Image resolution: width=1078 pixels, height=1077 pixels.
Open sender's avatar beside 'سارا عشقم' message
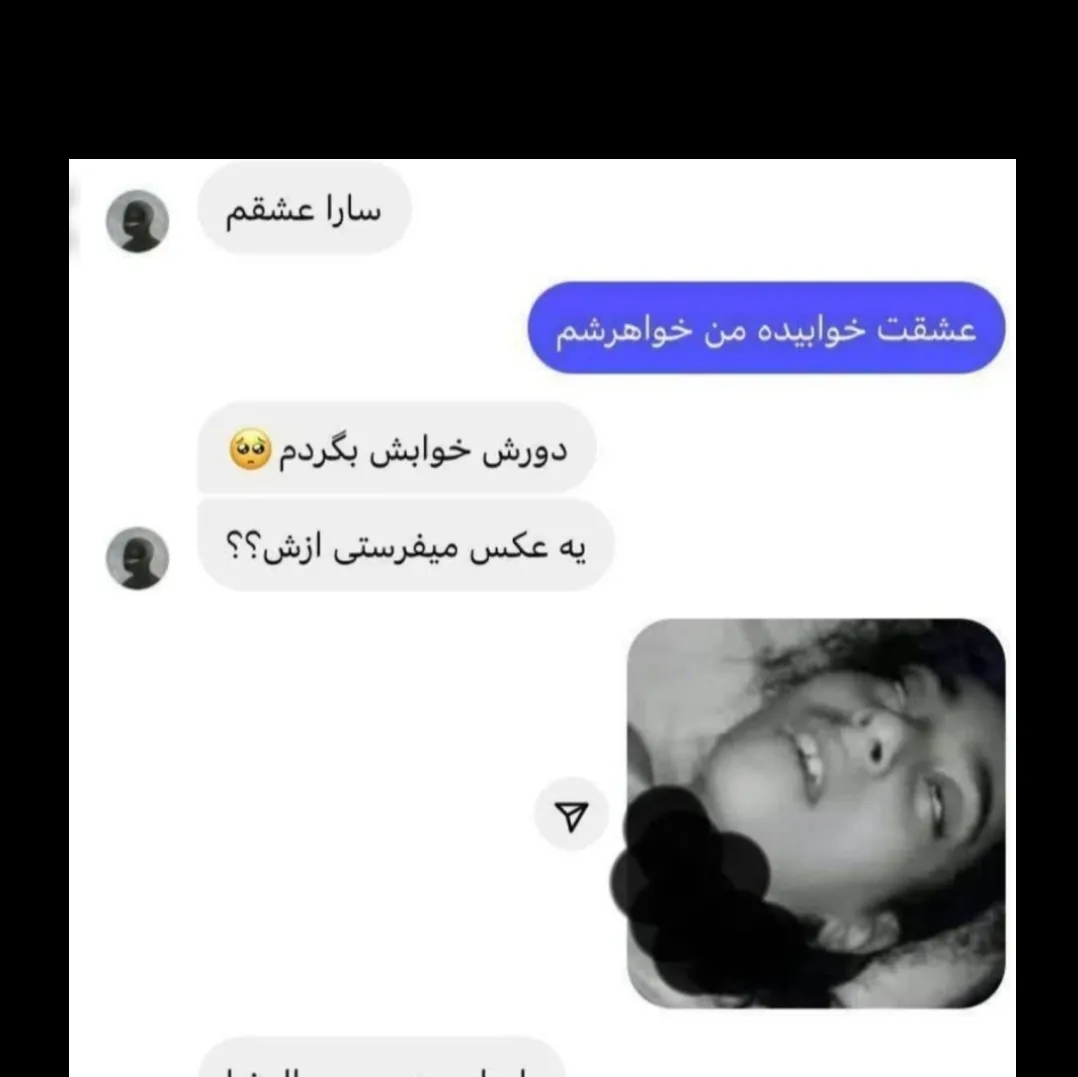[x=138, y=221]
